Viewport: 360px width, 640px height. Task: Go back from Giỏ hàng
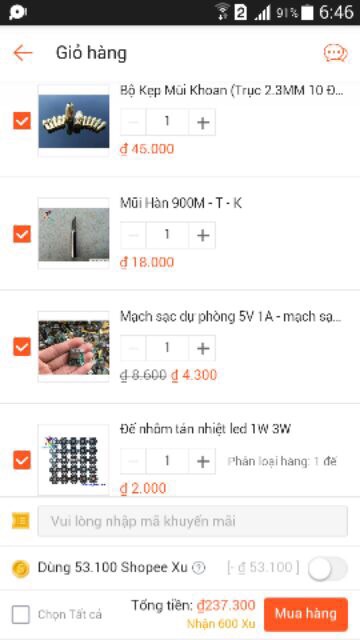point(22,53)
